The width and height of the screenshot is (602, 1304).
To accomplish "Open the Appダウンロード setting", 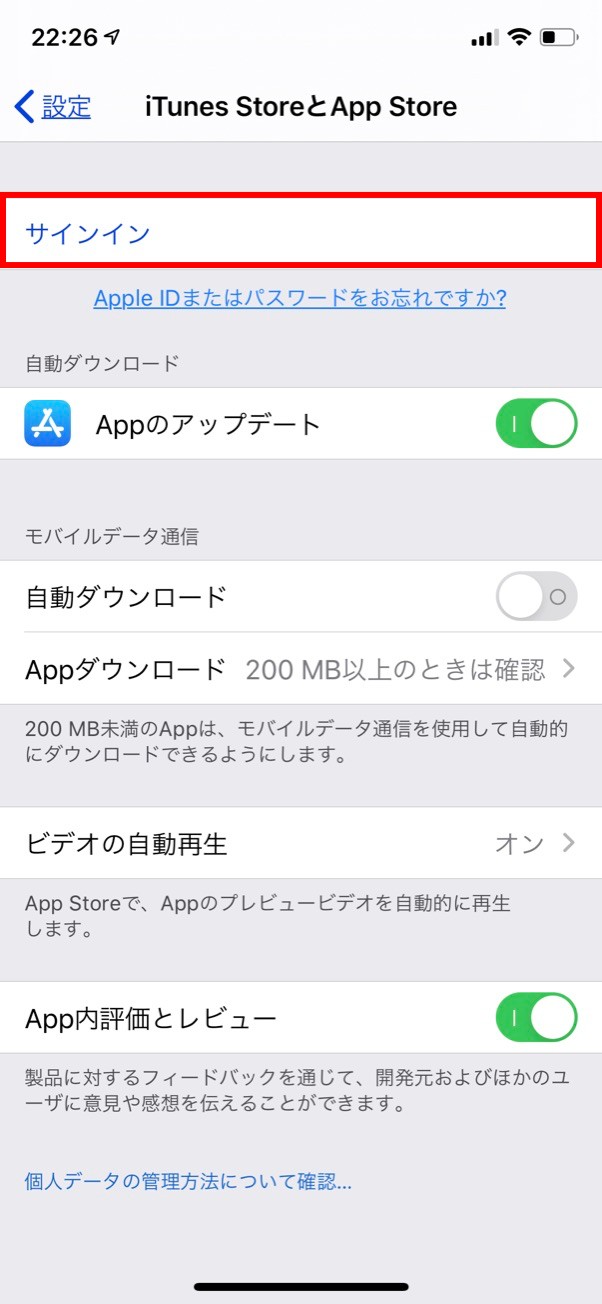I will pyautogui.click(x=301, y=669).
